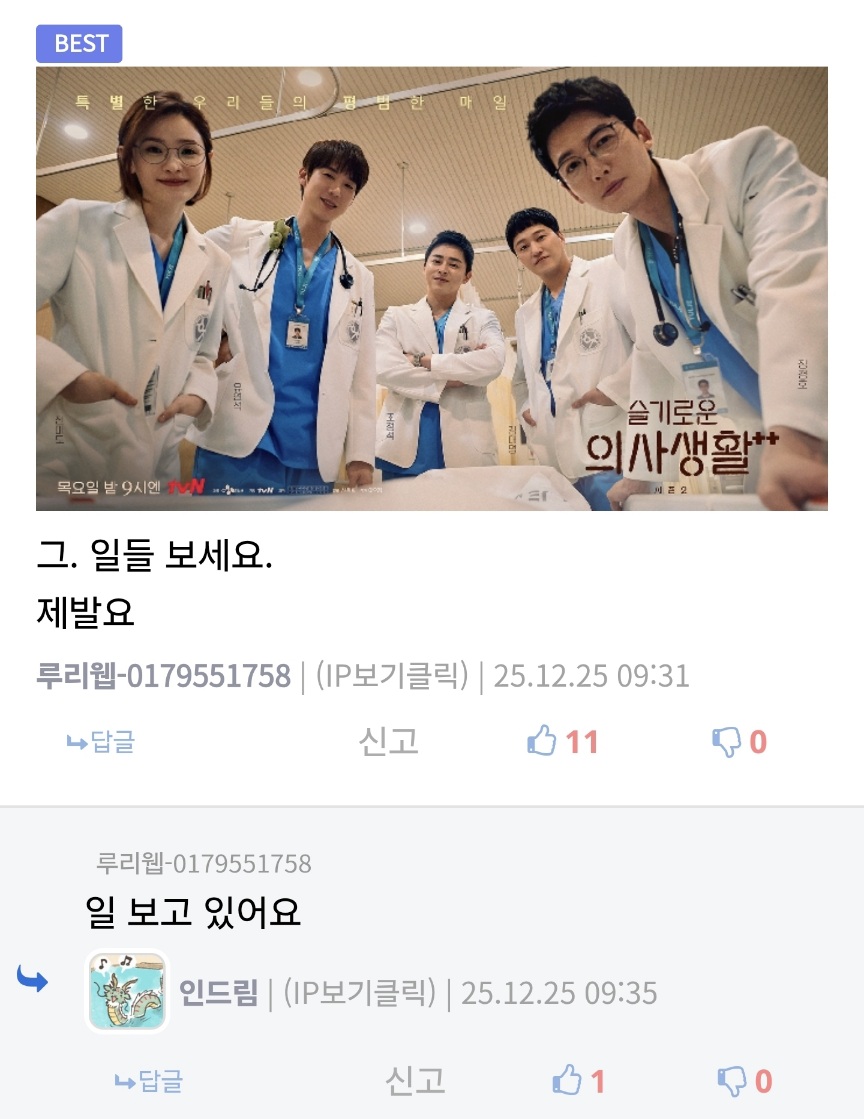Reply to 인드림's comment with 답글
This screenshot has height=1119, width=864.
pyautogui.click(x=149, y=1081)
